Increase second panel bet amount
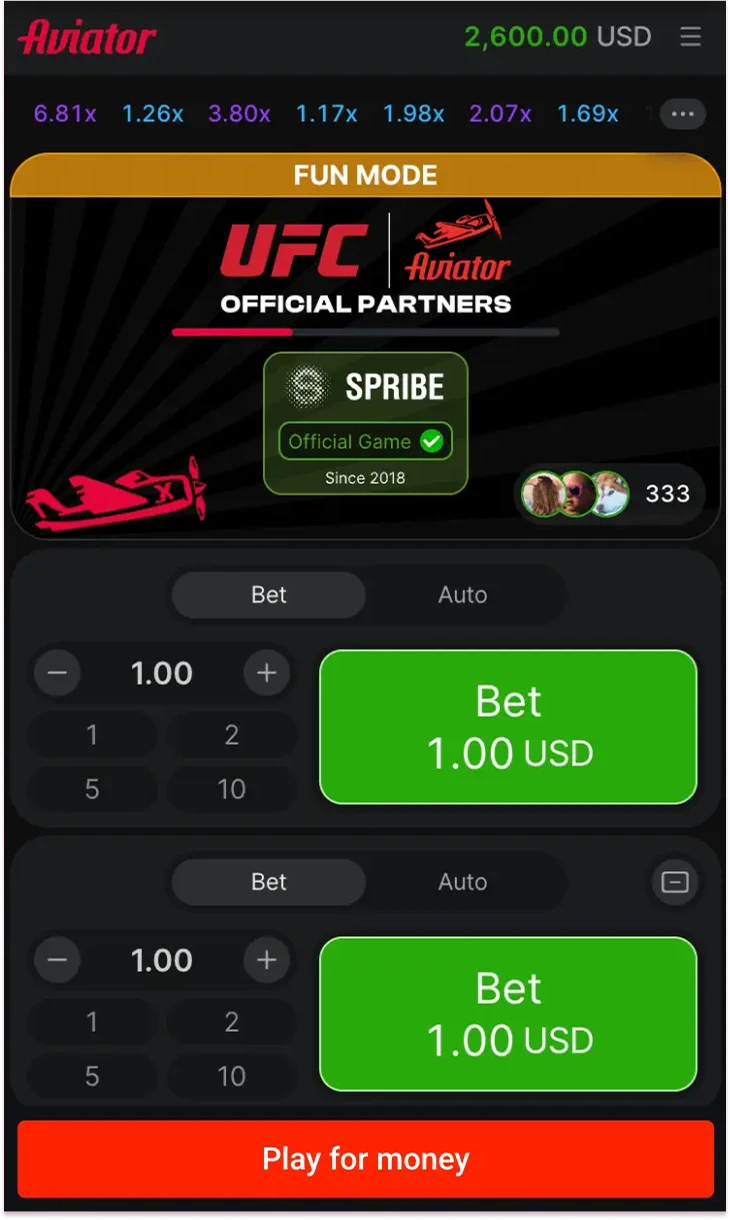The width and height of the screenshot is (730, 1220). coord(266,961)
